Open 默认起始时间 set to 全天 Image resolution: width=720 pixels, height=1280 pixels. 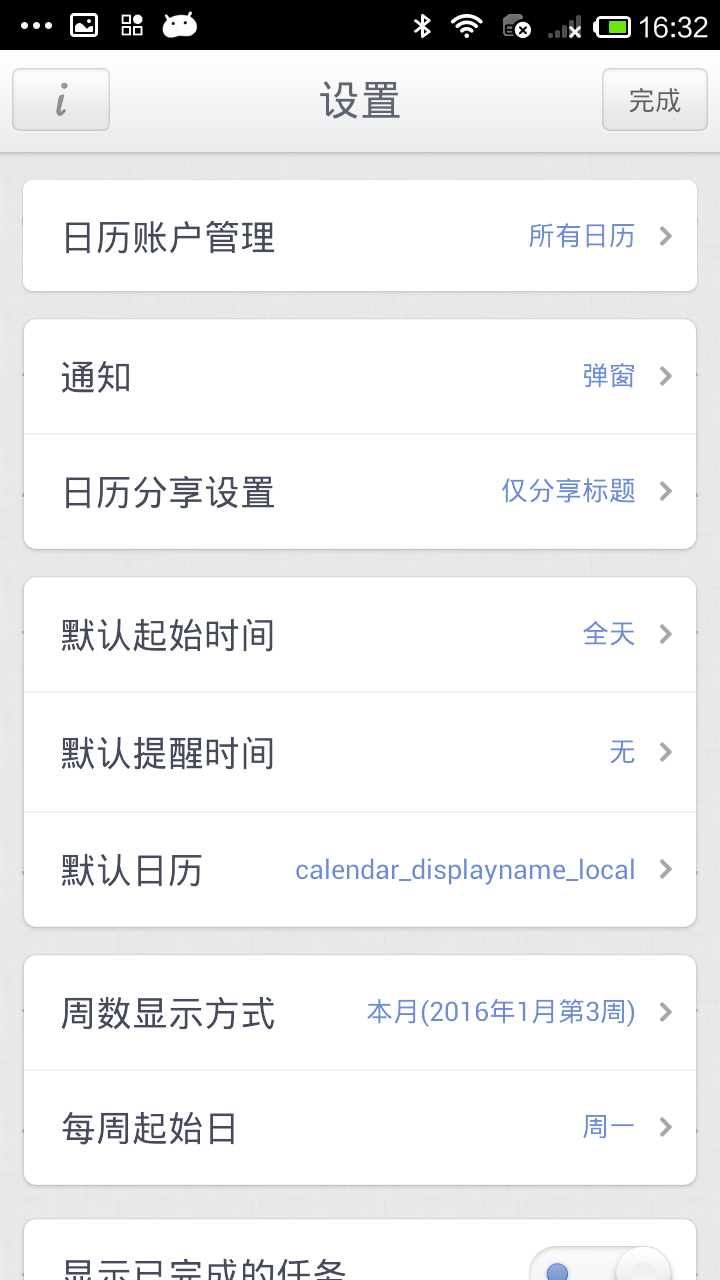[x=360, y=634]
